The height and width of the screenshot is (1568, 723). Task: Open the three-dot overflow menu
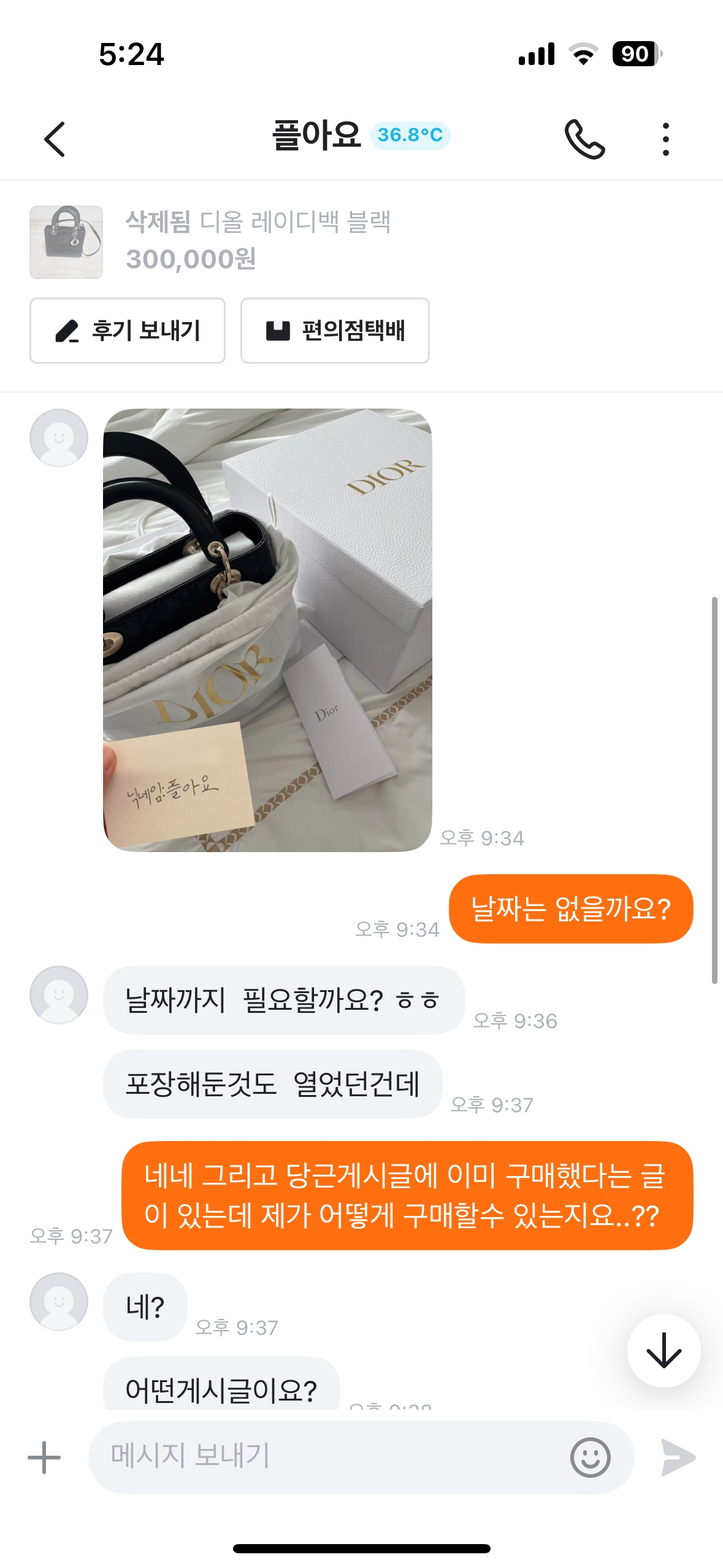665,139
